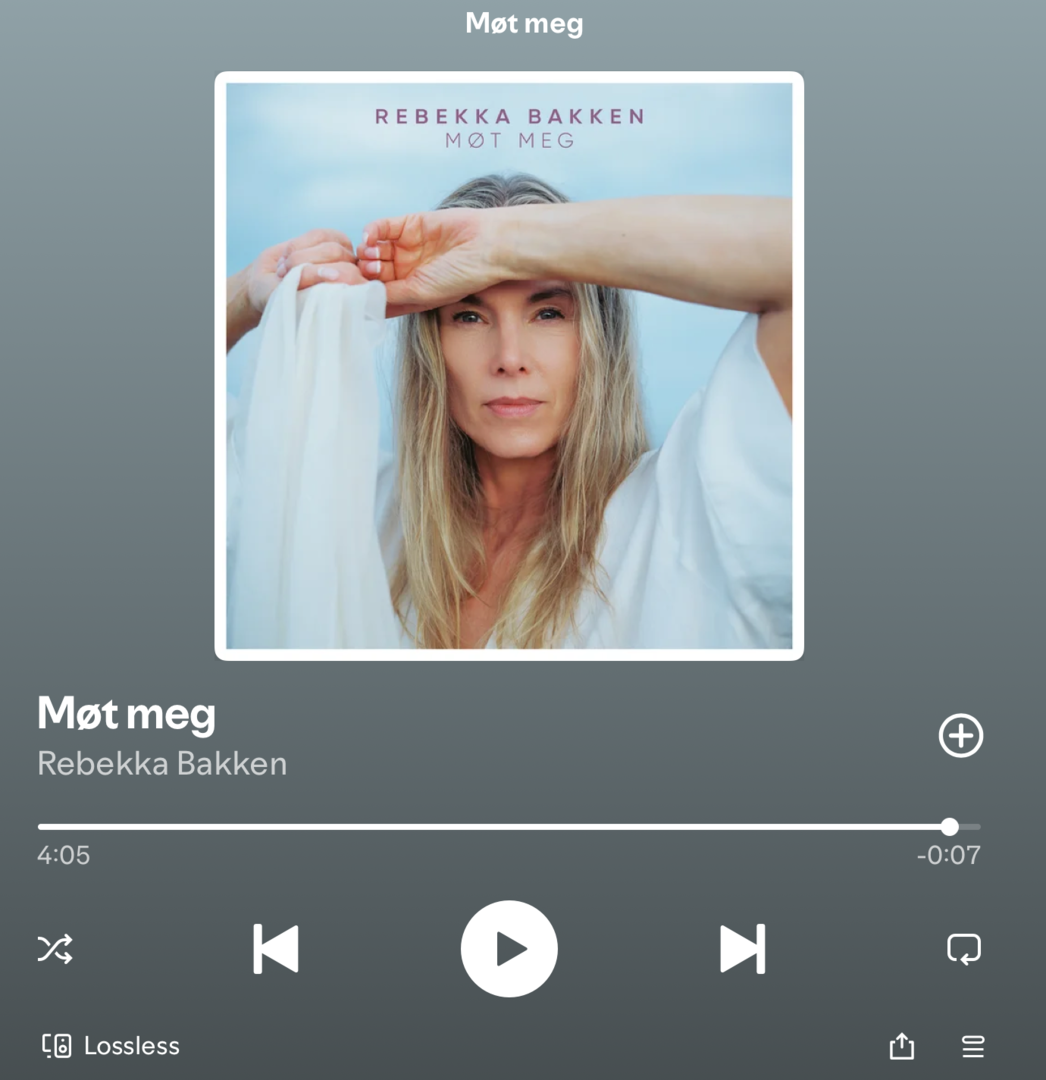Go back to the previous track
This screenshot has height=1080, width=1046.
coord(276,949)
